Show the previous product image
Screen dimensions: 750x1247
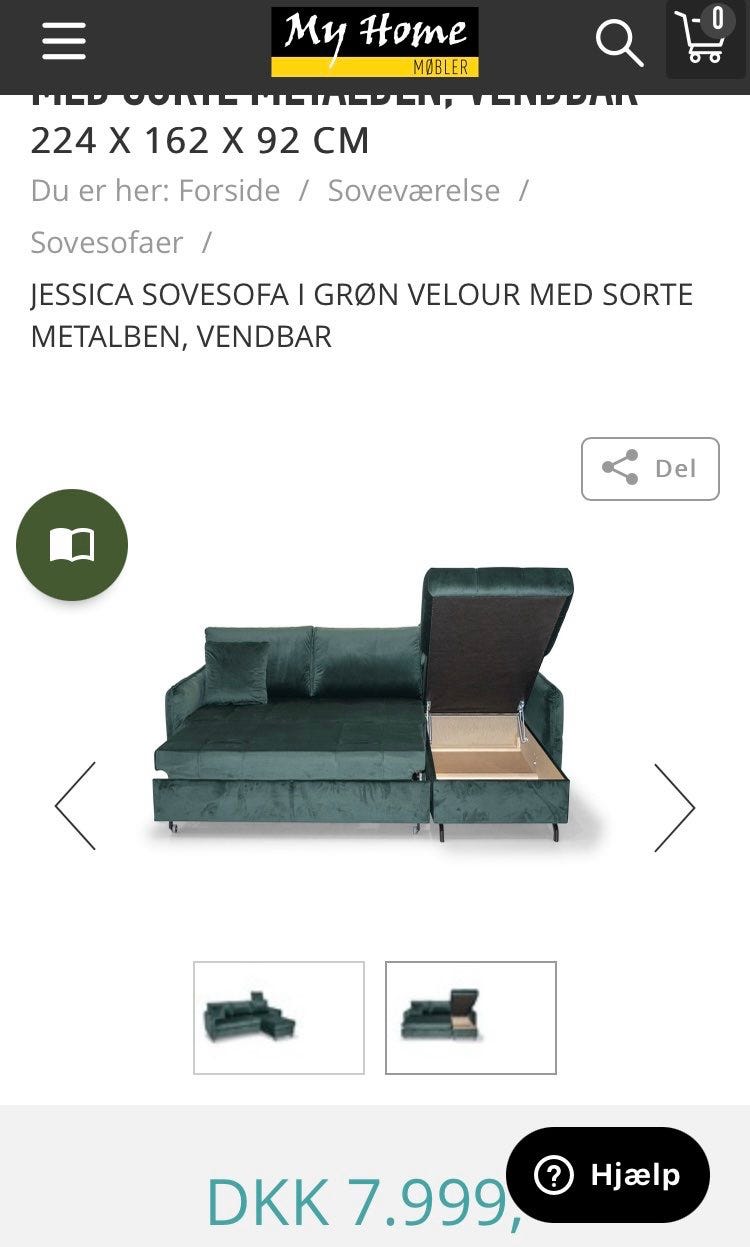click(x=76, y=806)
